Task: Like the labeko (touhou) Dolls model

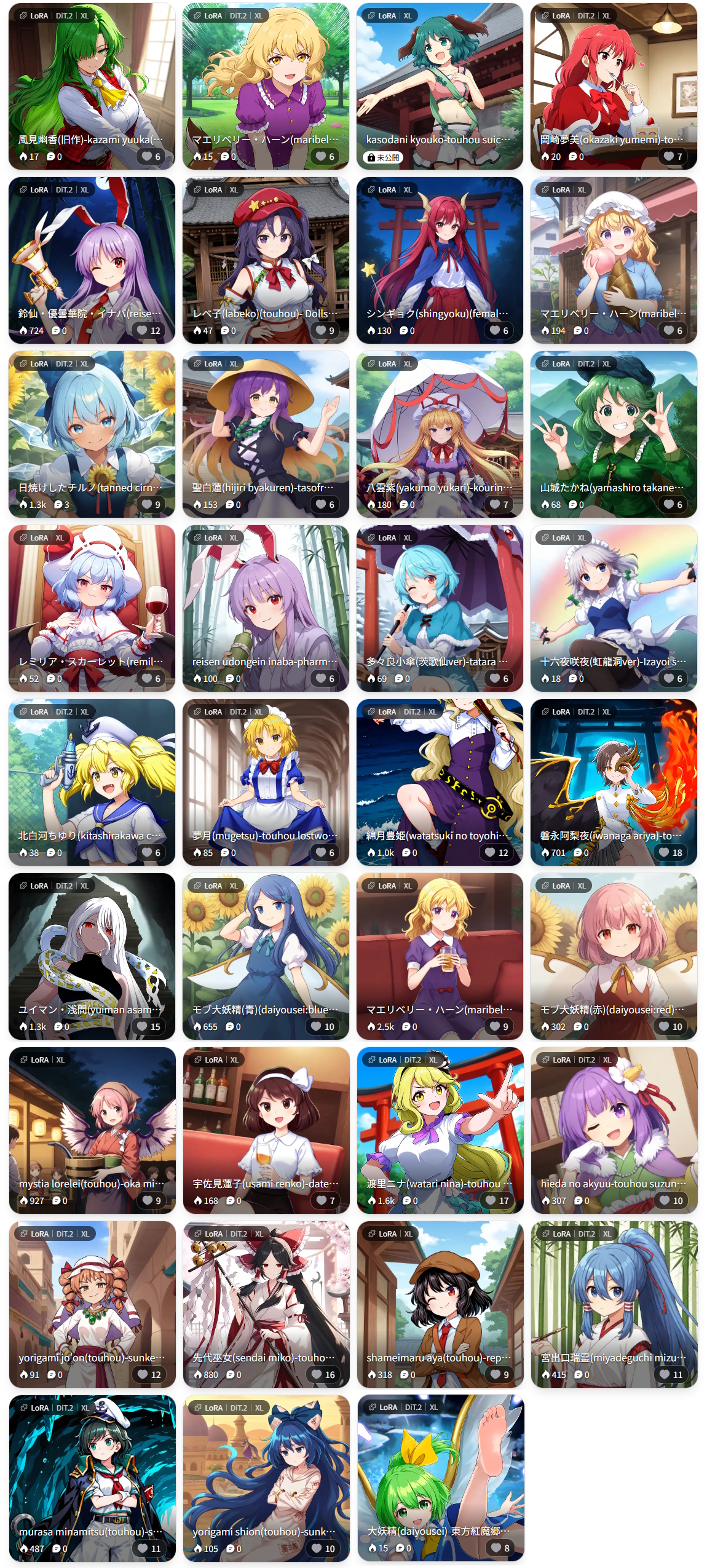Action: (326, 330)
